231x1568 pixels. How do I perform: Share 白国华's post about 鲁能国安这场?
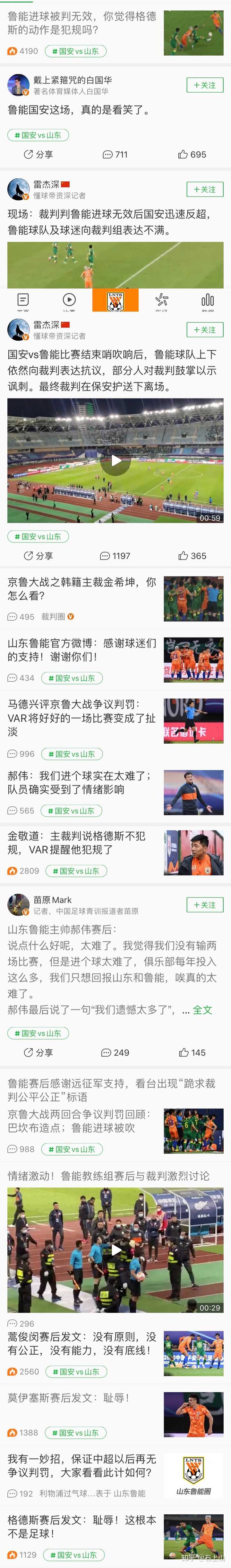(38, 155)
